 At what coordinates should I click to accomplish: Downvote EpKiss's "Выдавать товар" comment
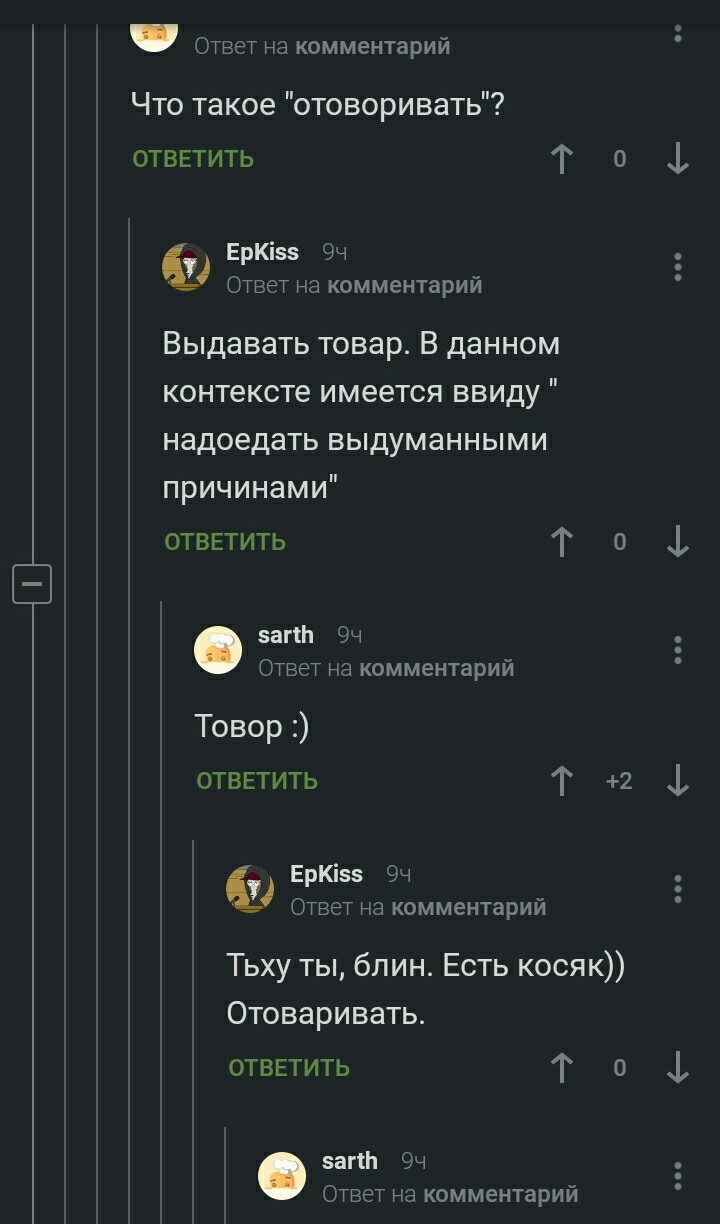coord(677,542)
